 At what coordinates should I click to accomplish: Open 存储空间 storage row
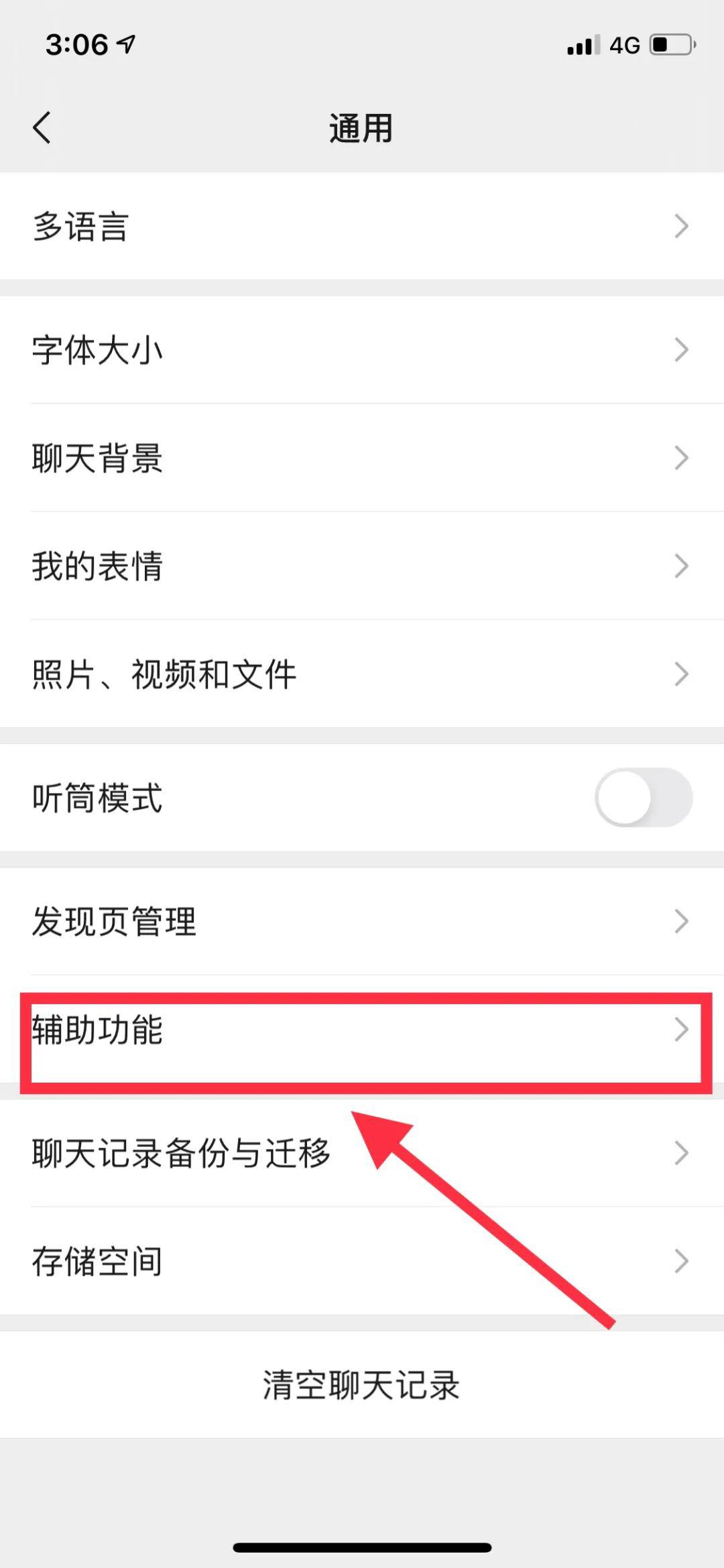[362, 1261]
